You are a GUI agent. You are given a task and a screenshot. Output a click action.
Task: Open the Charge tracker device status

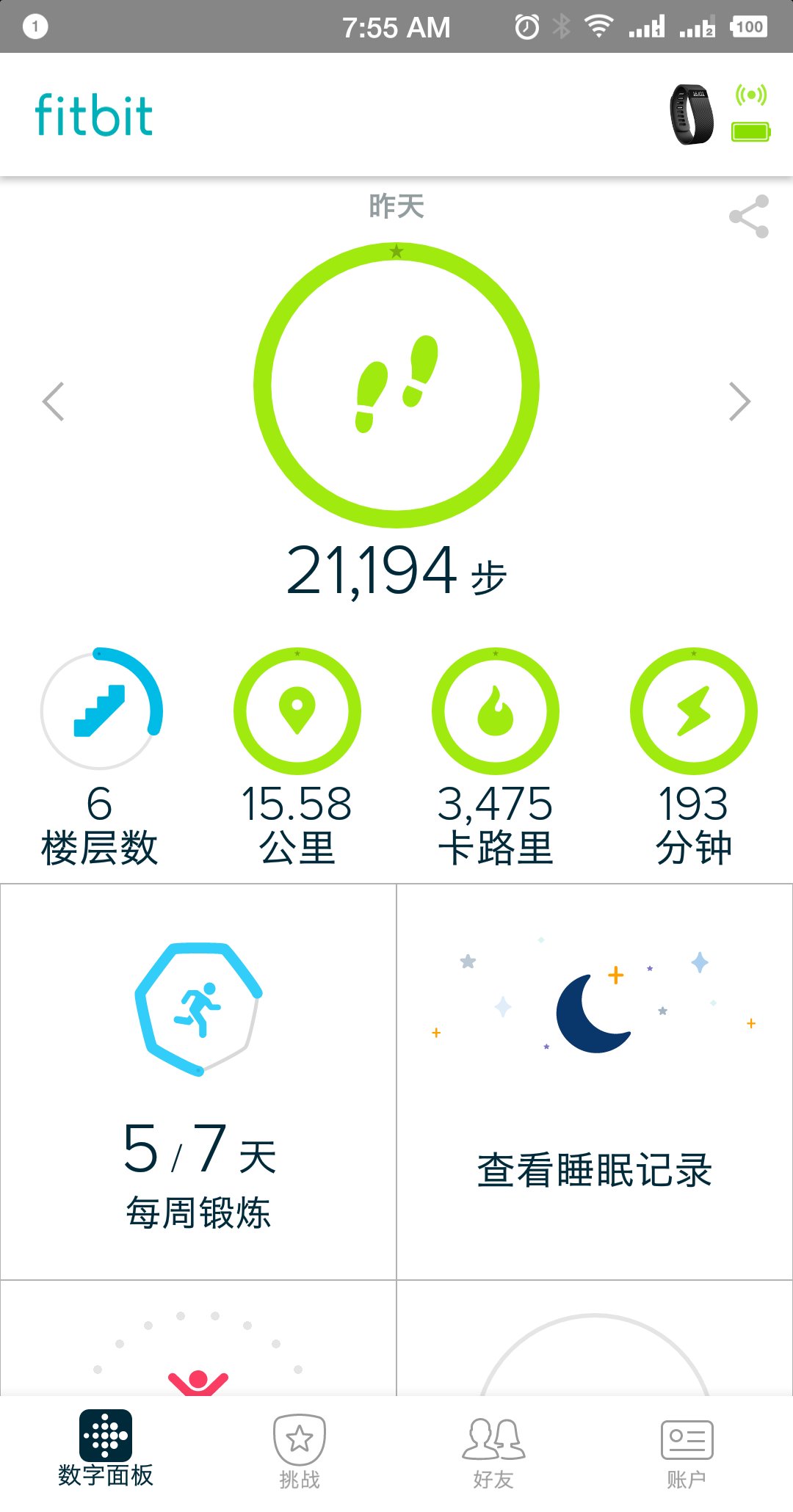(718, 115)
